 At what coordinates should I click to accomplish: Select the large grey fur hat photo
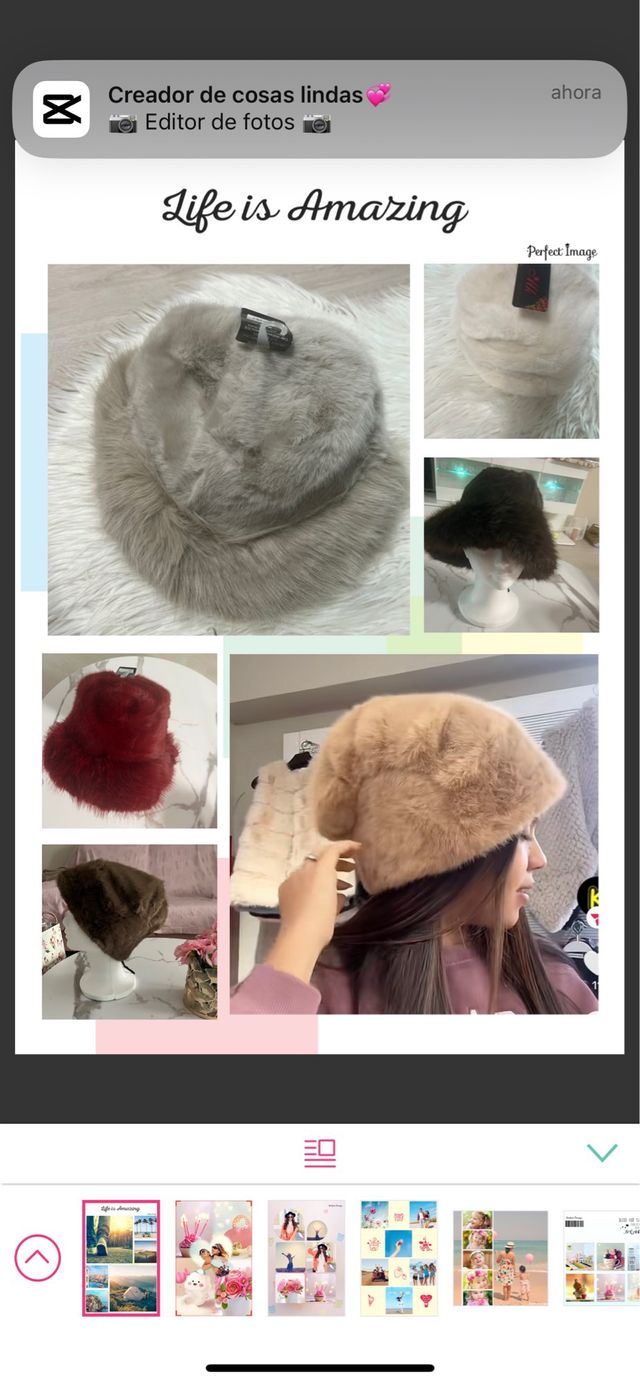[x=228, y=449]
